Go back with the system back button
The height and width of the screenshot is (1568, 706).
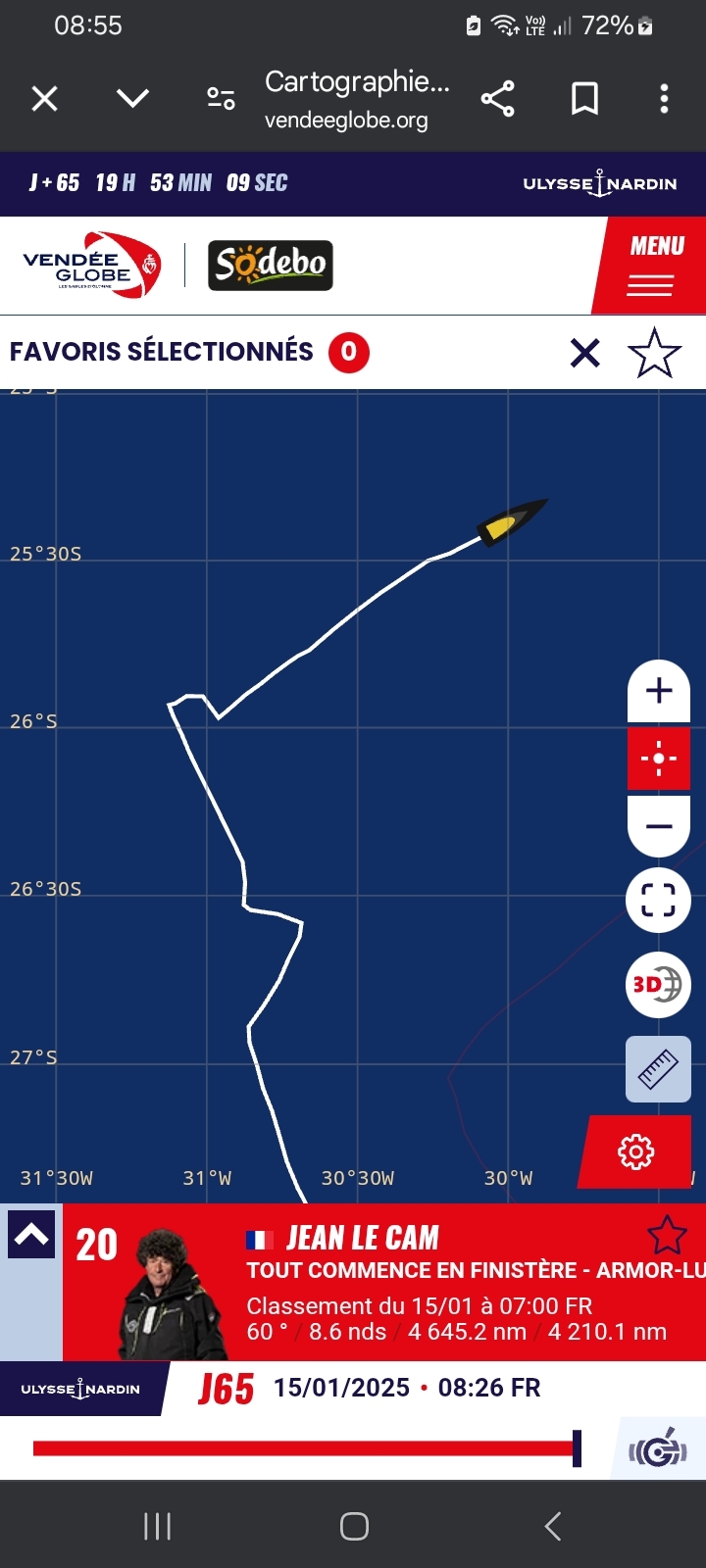(553, 1526)
